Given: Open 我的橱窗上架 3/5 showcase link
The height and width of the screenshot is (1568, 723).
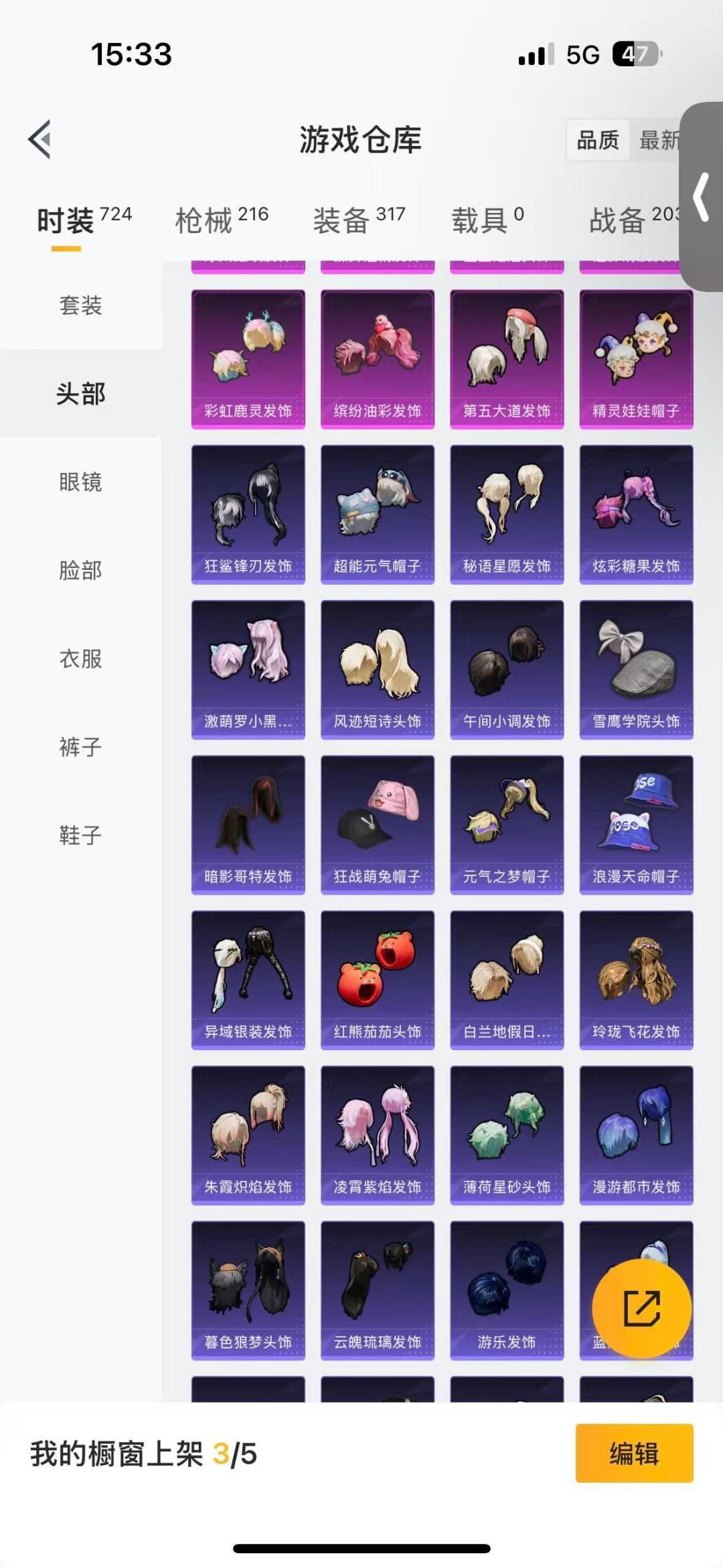Looking at the screenshot, I should tap(144, 1455).
